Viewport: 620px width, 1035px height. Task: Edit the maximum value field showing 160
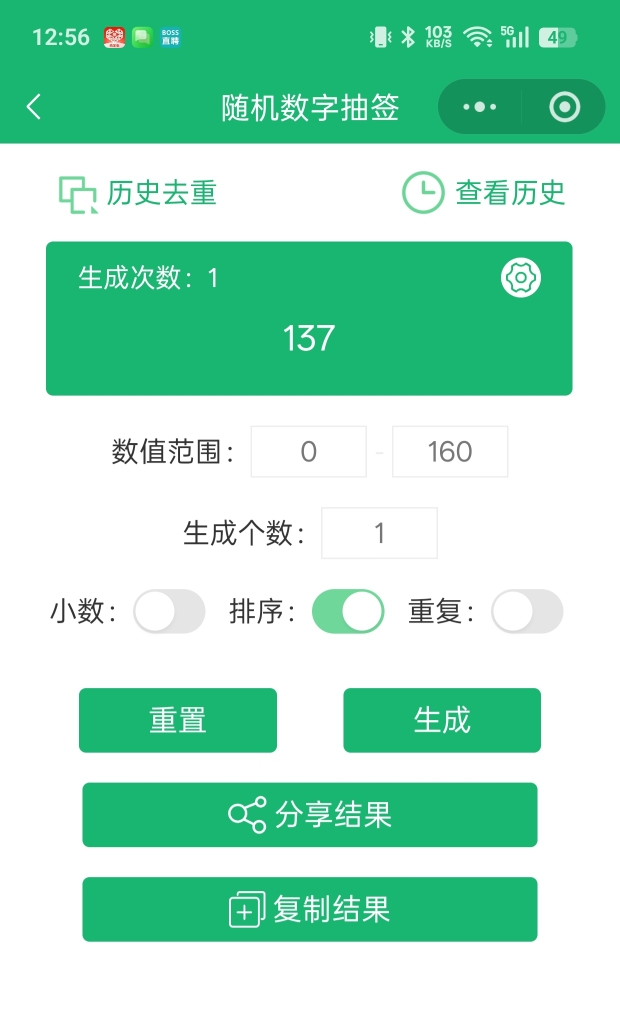click(x=450, y=451)
